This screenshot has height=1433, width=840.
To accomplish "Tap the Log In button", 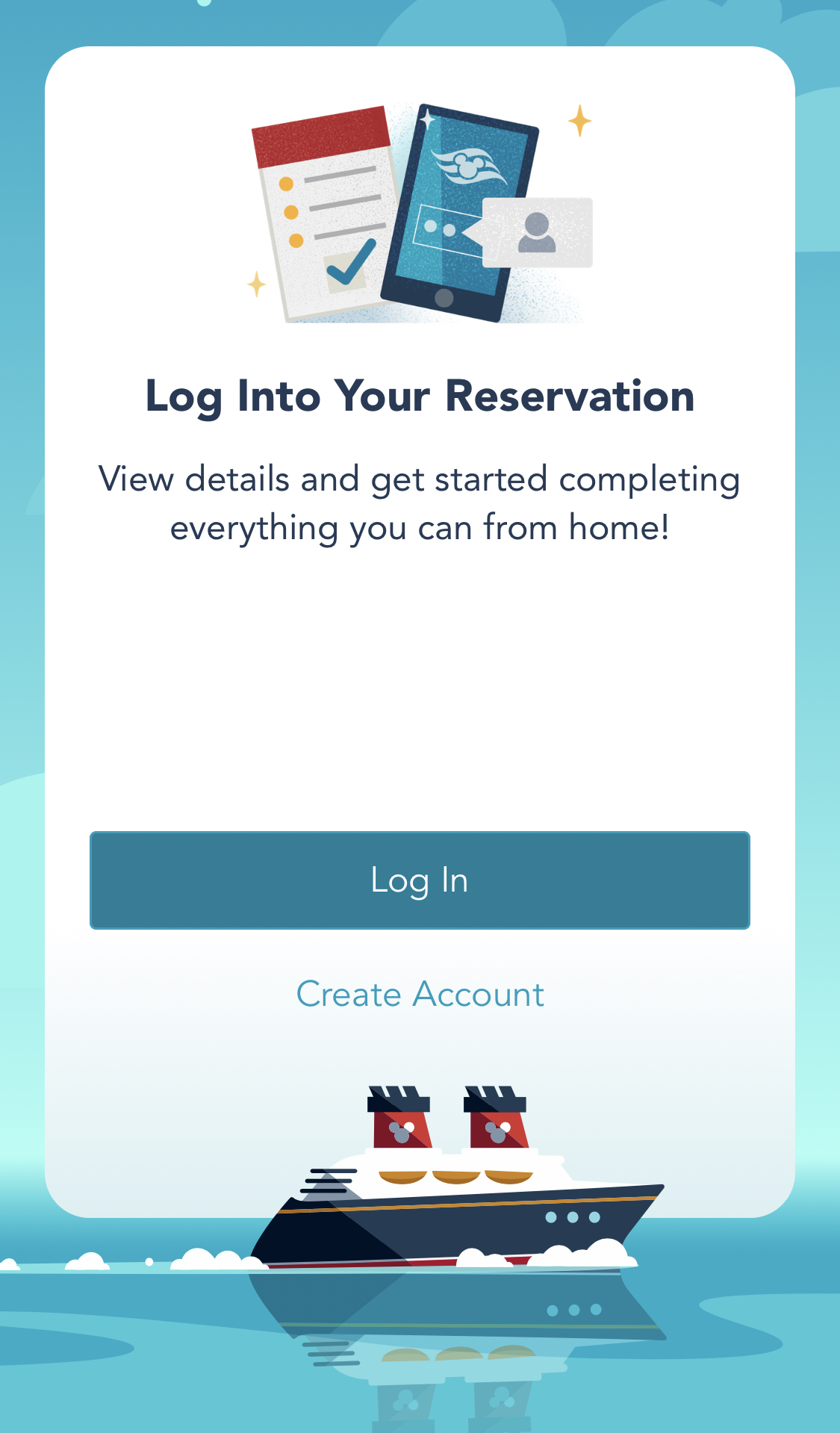I will 420,880.
